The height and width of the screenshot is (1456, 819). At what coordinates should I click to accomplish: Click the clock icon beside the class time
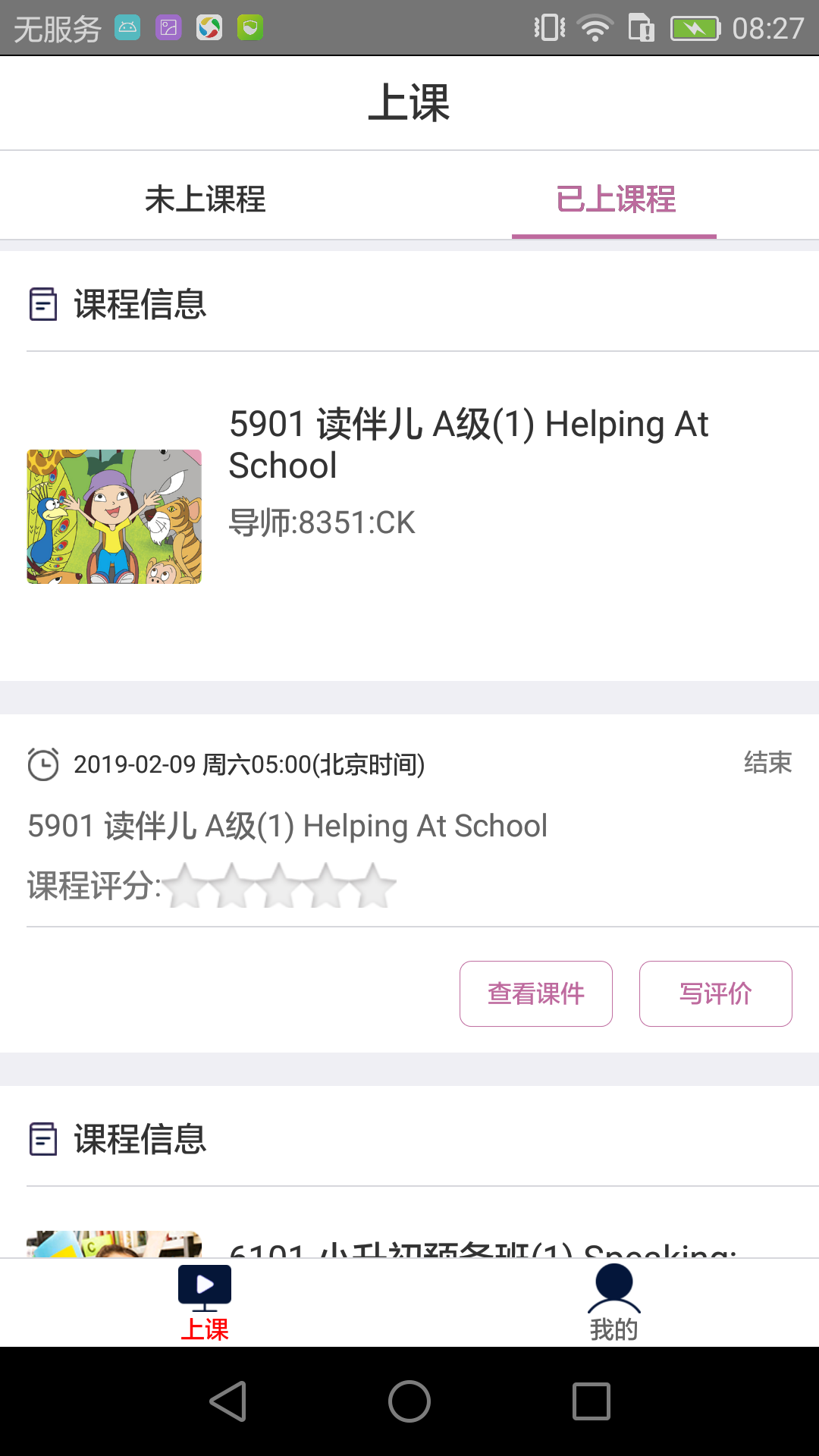pos(43,765)
